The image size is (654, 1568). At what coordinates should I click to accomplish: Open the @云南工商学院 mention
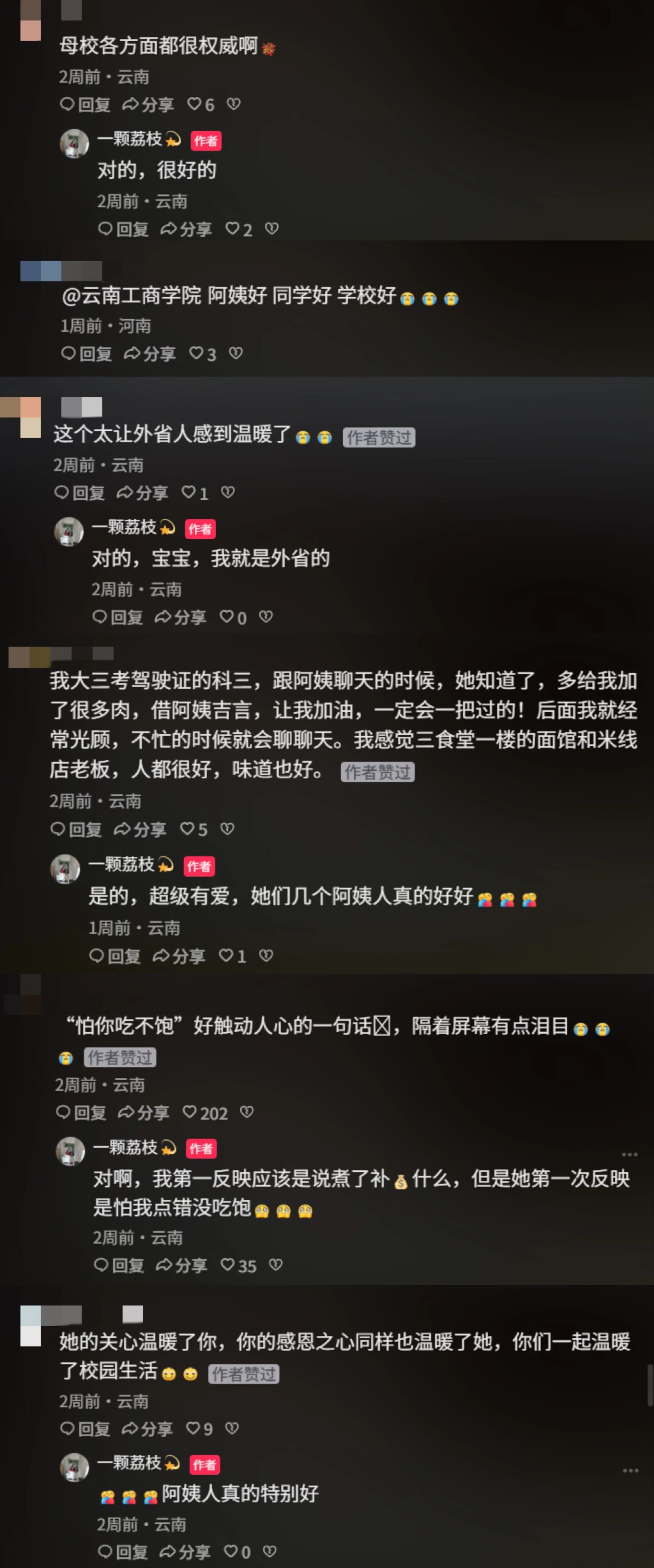click(x=131, y=296)
